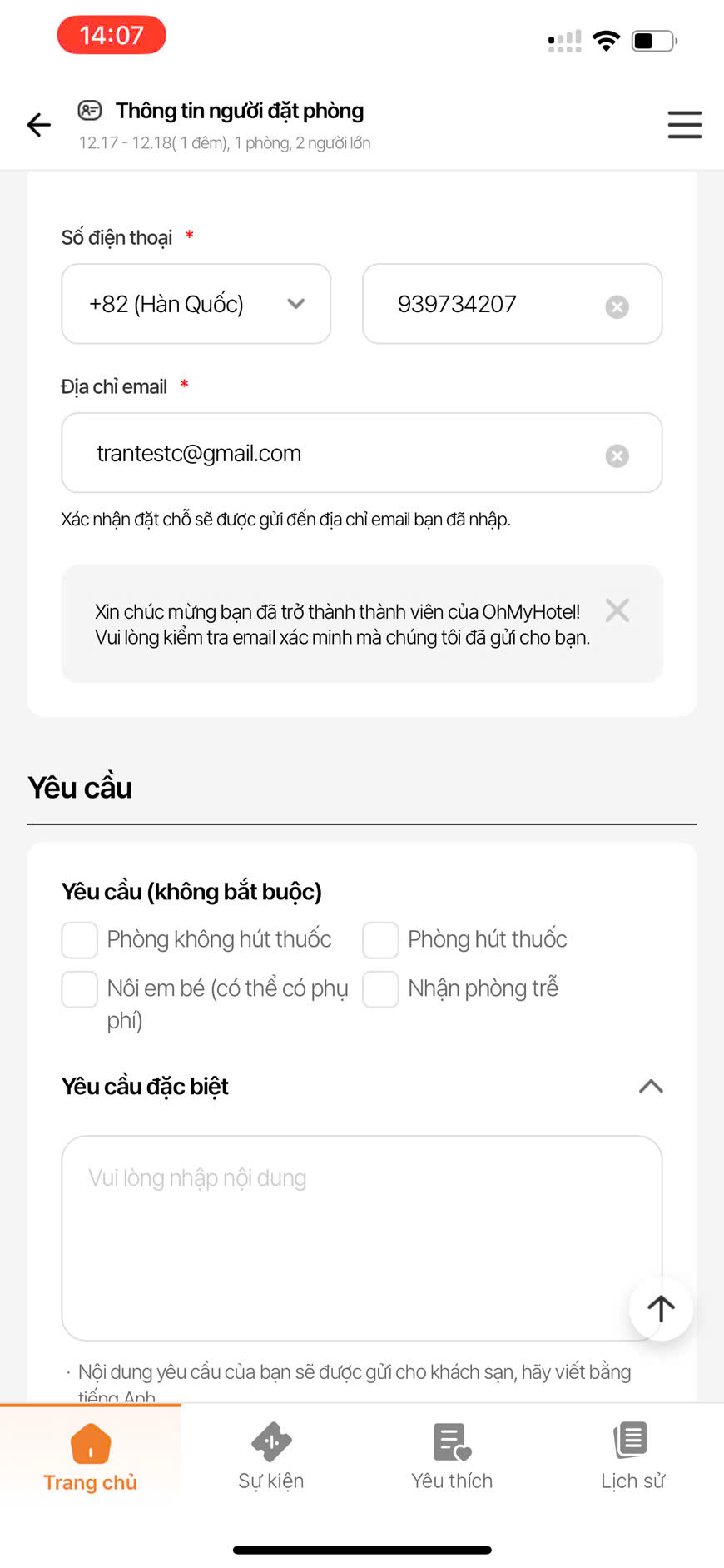Clear the email trantestc@gmail.com
The image size is (724, 1568).
click(x=617, y=456)
